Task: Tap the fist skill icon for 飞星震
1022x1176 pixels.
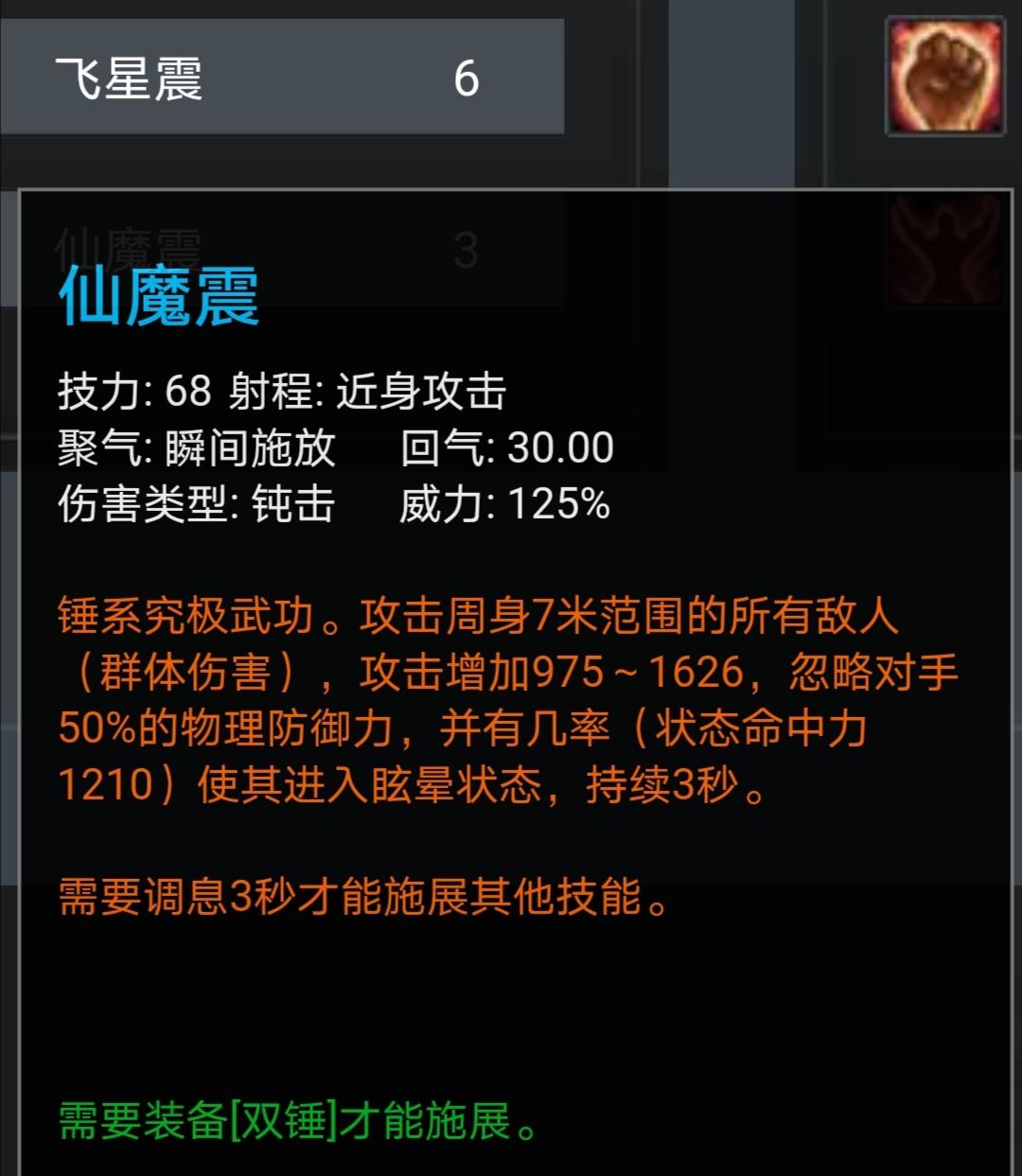Action: pyautogui.click(x=944, y=76)
